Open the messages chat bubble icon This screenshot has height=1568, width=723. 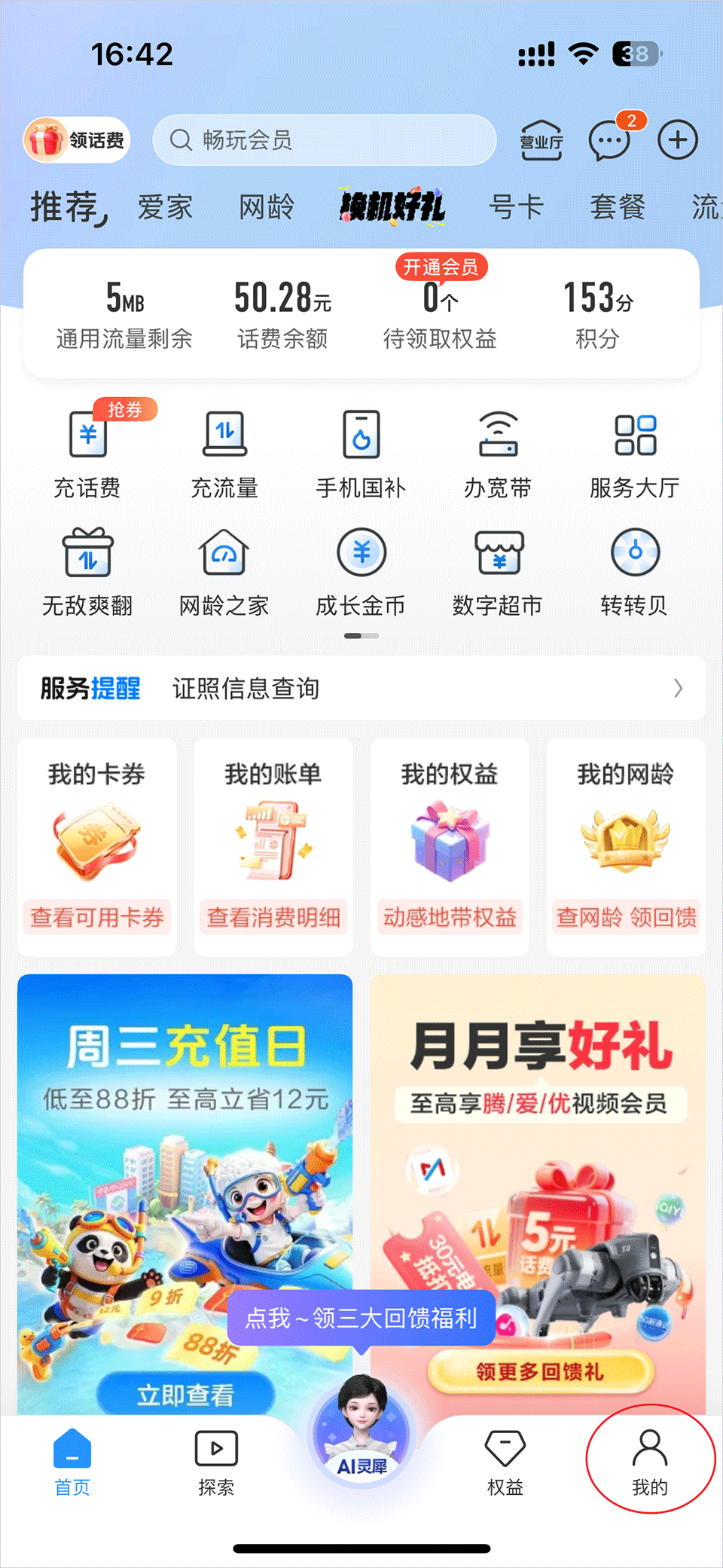pyautogui.click(x=609, y=141)
